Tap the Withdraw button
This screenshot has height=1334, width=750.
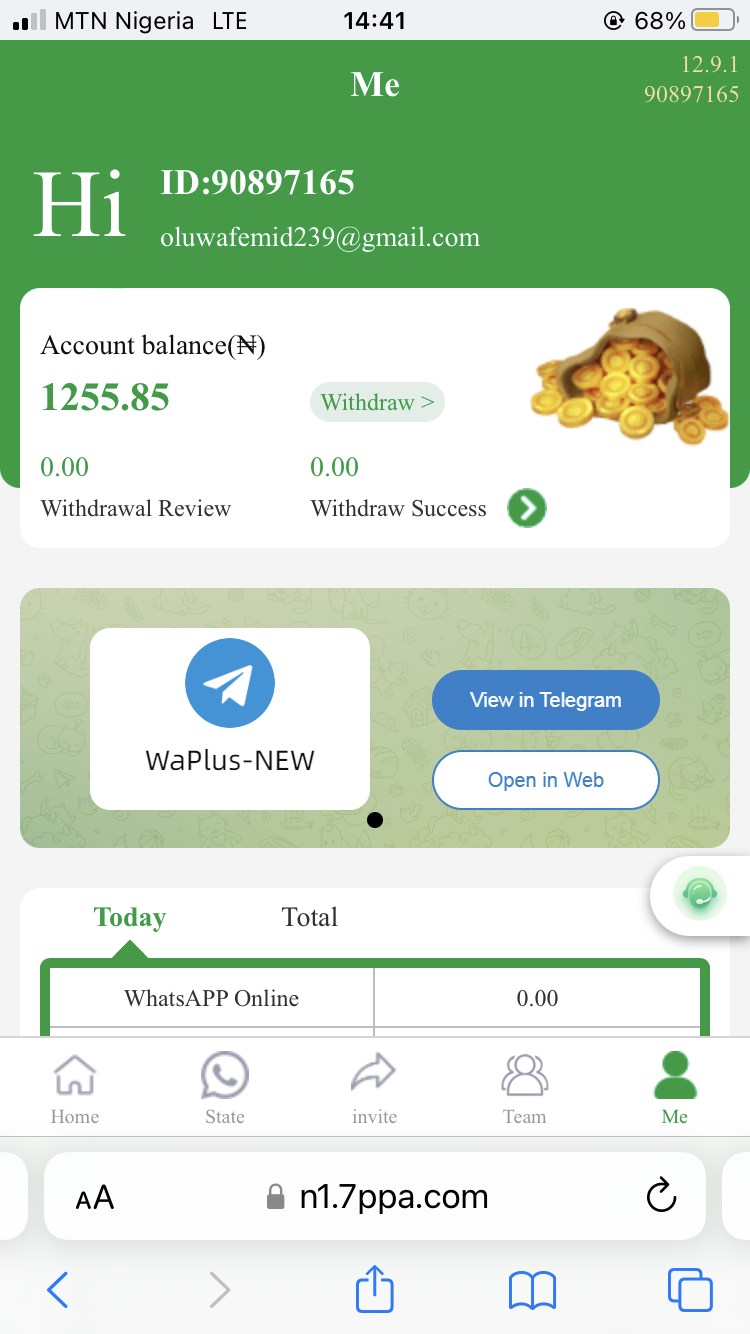377,402
